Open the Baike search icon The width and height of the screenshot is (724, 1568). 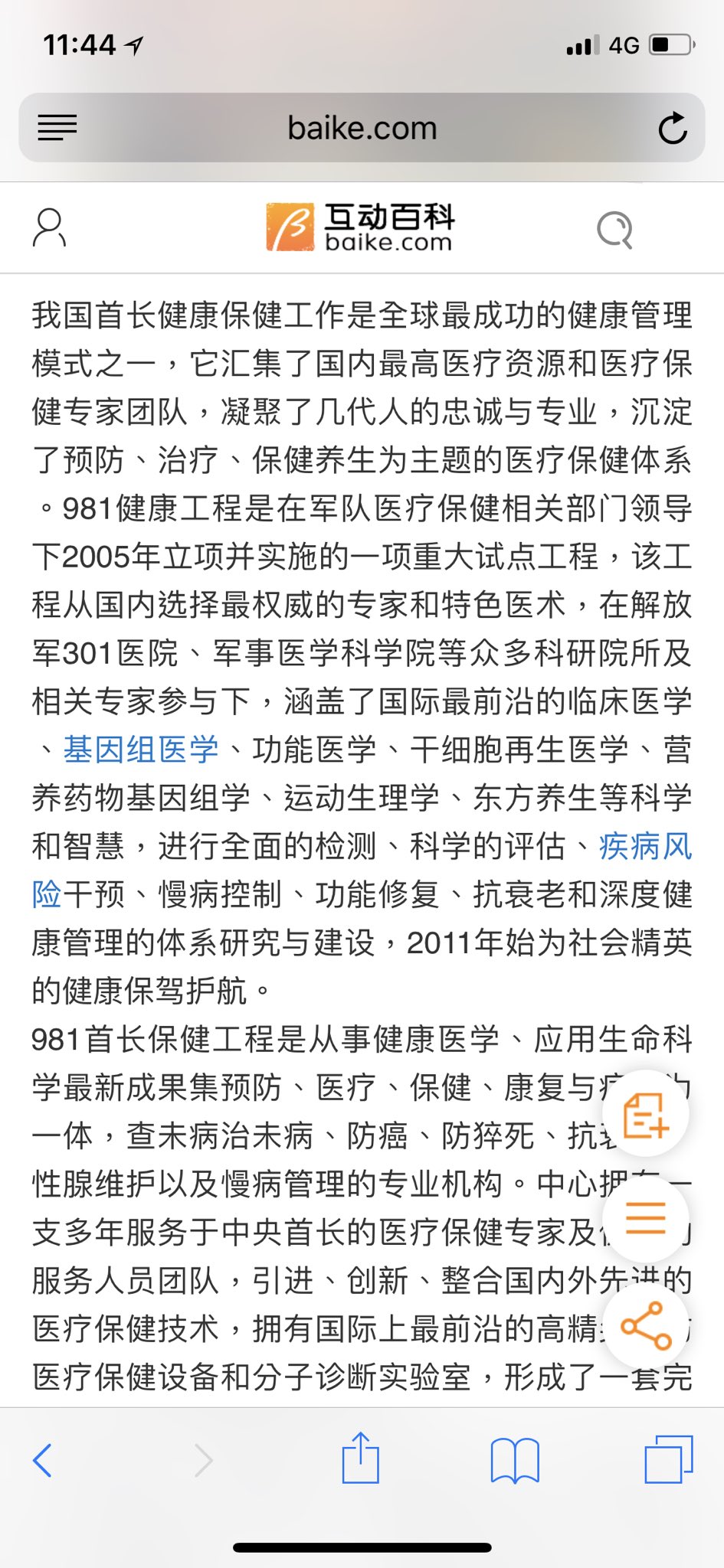pos(614,228)
